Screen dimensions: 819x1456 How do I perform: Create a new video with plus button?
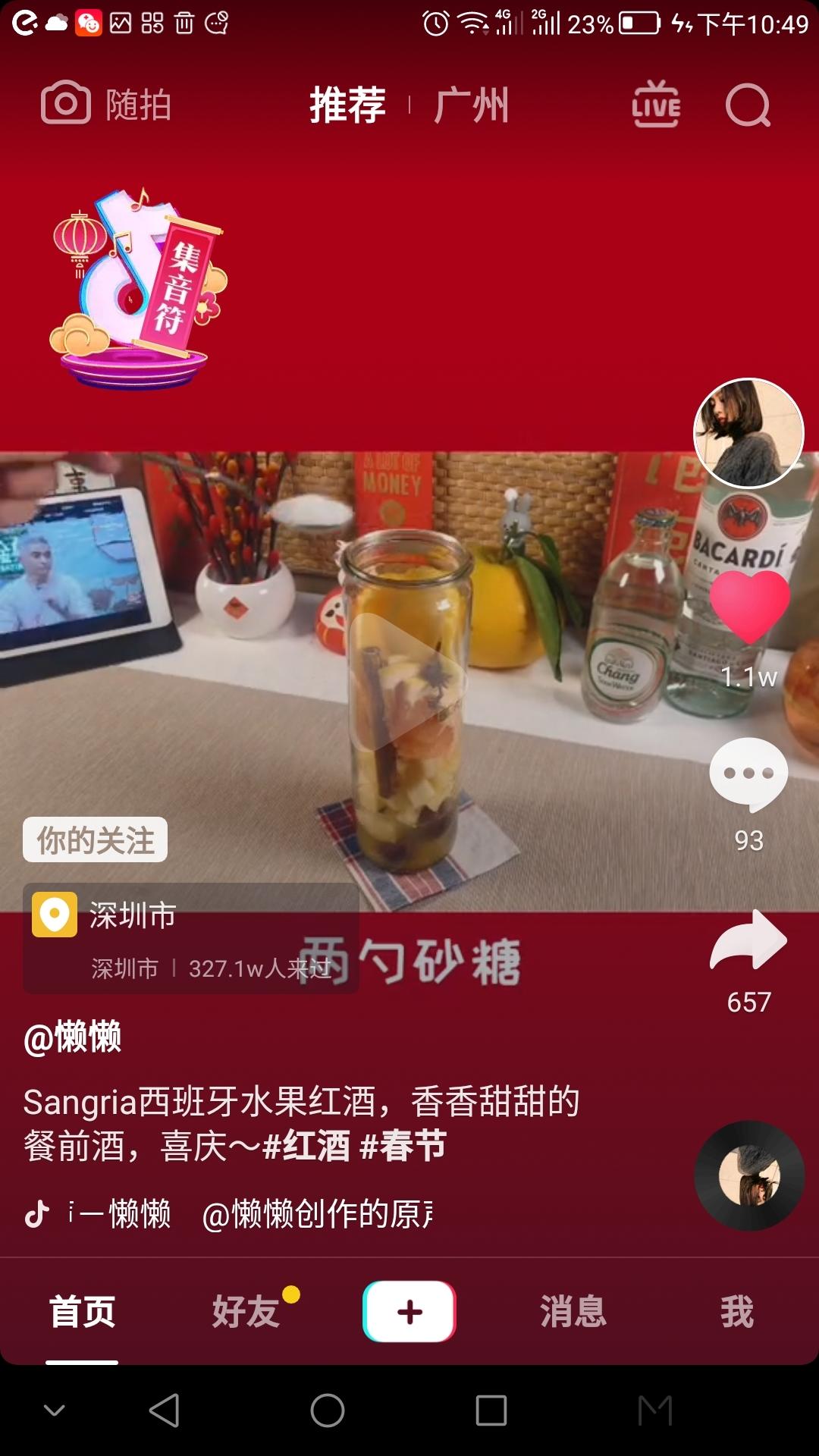coord(409,1311)
